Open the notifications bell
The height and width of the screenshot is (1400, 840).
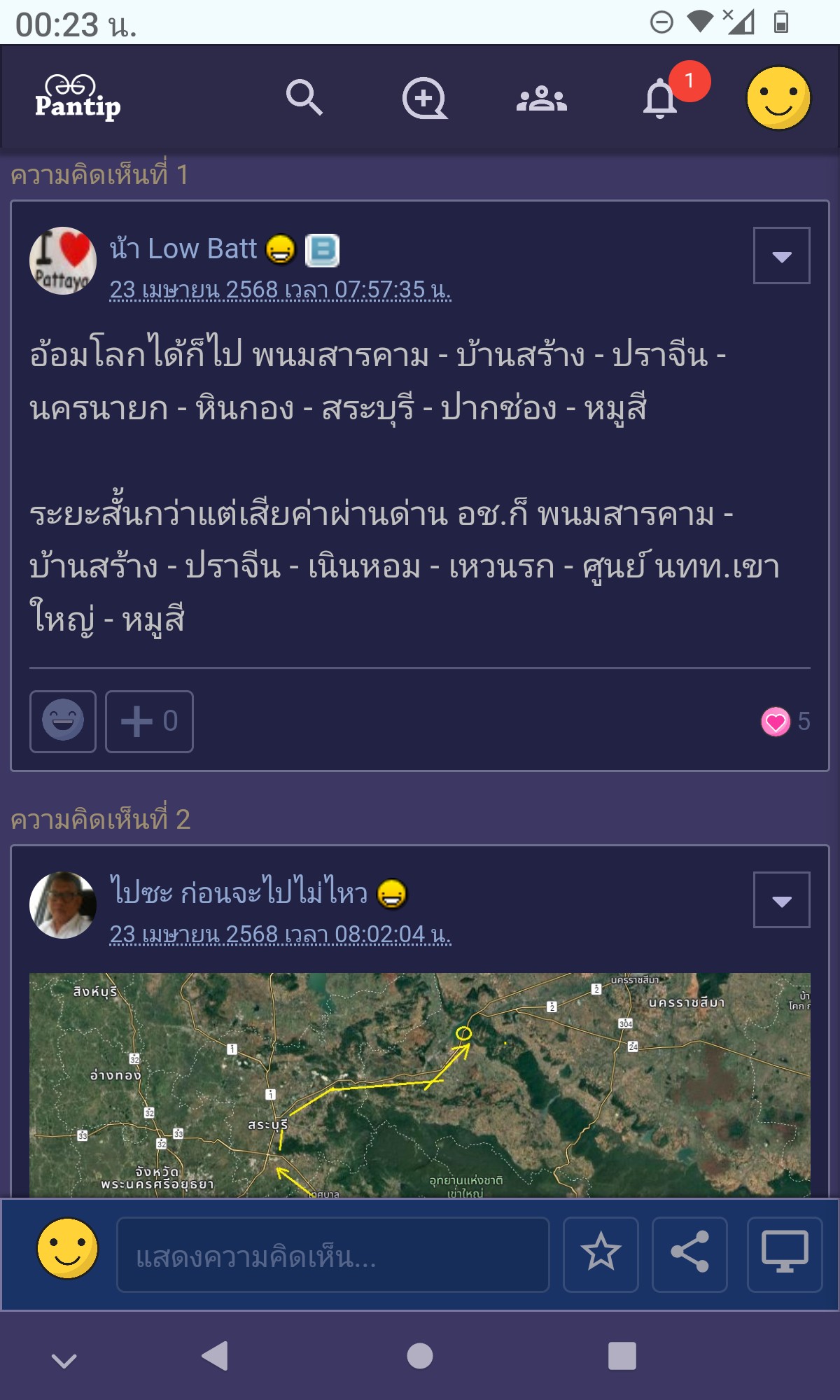tap(660, 99)
